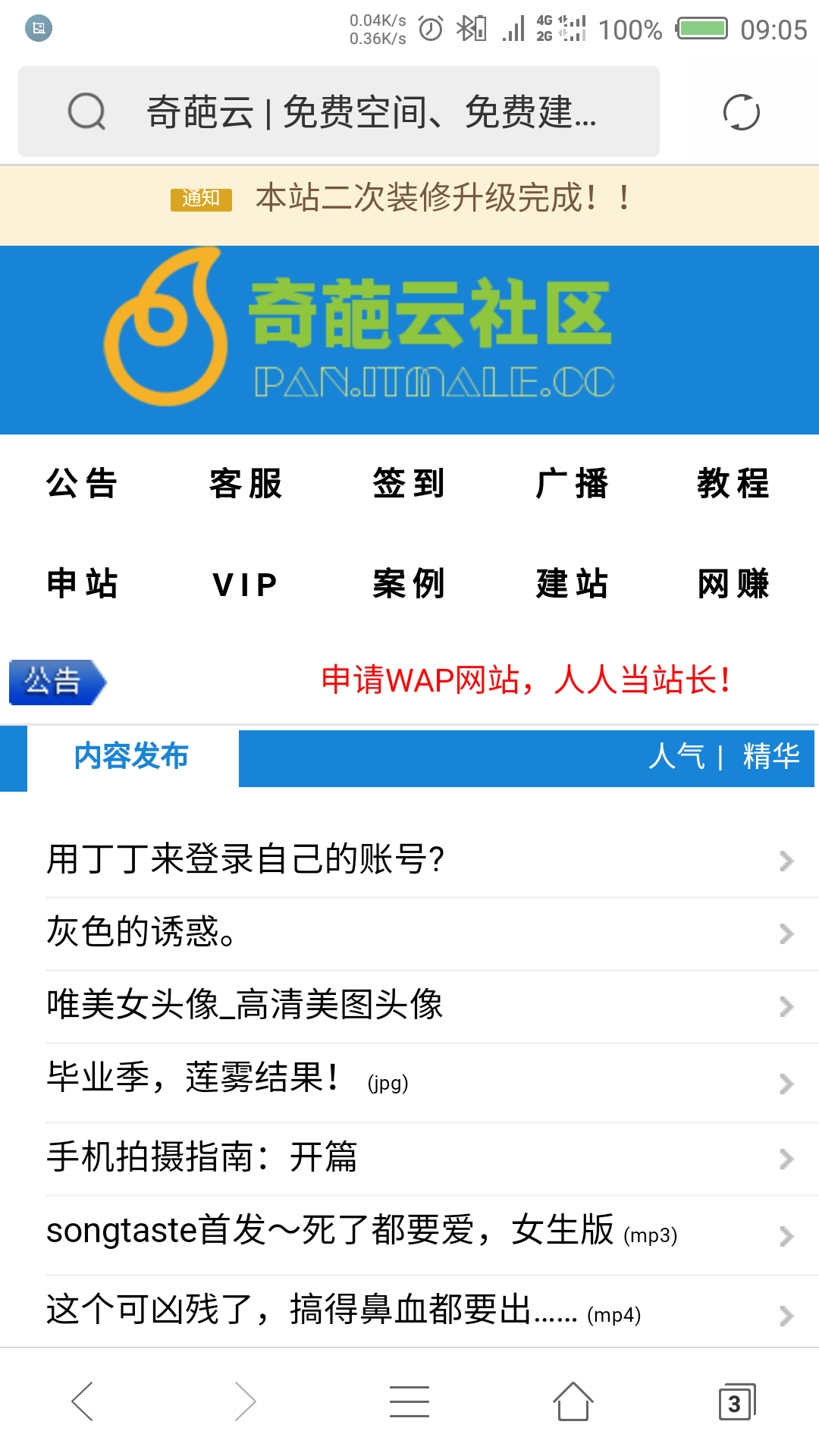
Task: Open the 广播 broadcast section
Action: tap(572, 483)
